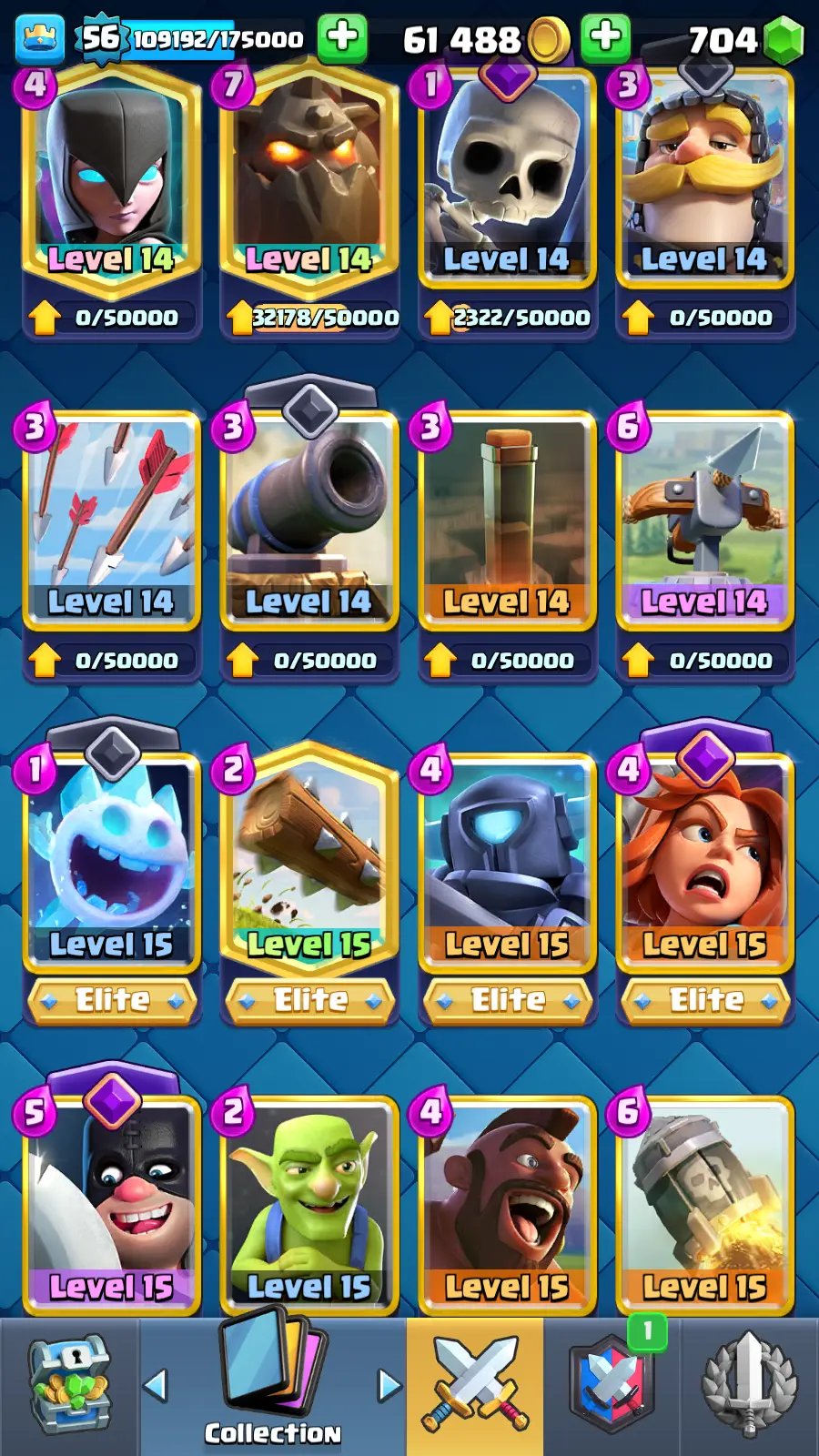Open the Cannon card
Image resolution: width=819 pixels, height=1456 pixels.
pos(309,519)
